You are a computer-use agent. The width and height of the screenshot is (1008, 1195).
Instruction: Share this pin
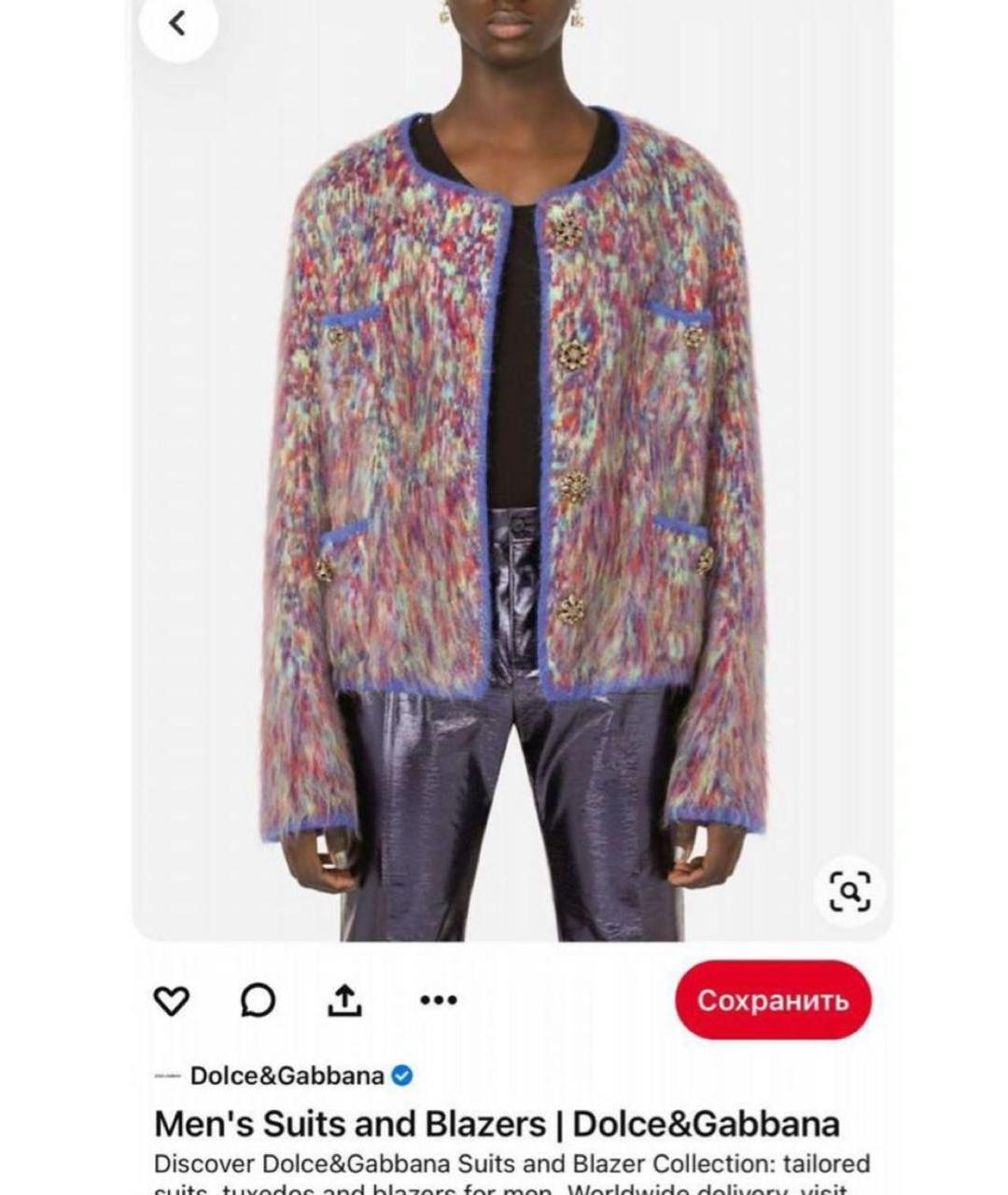coord(344,1001)
